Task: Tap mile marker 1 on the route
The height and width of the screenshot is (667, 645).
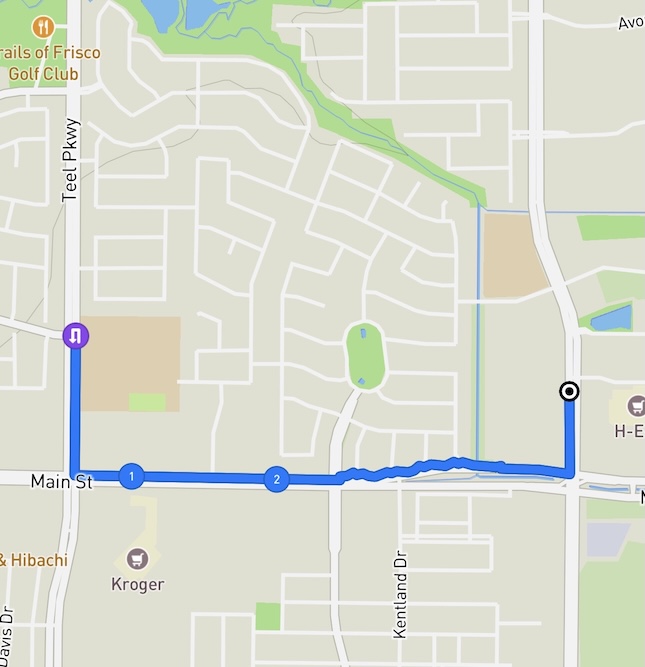Action: coord(131,476)
